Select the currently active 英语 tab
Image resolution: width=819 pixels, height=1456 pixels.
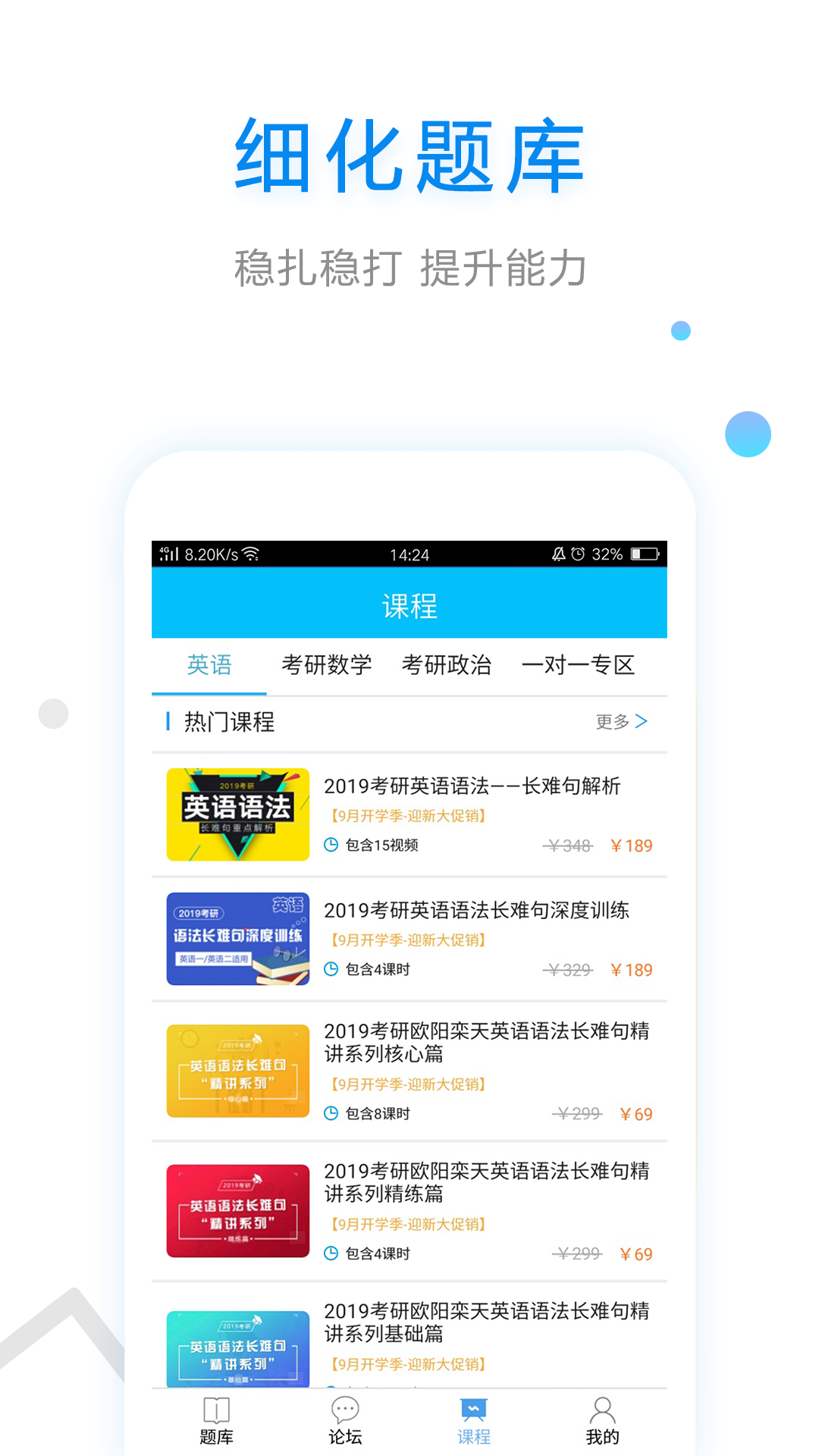coord(209,665)
